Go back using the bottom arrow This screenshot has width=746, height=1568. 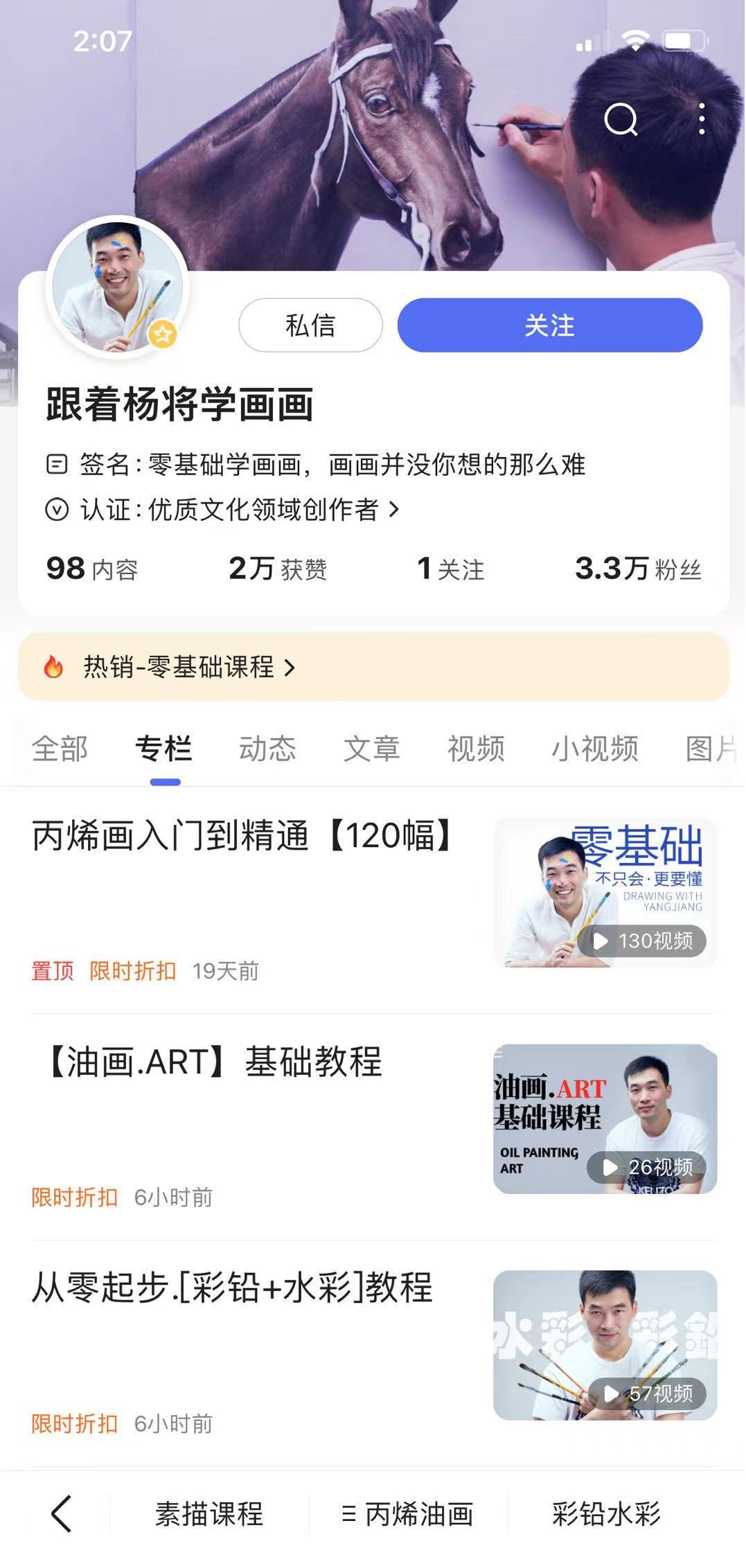(61, 1513)
